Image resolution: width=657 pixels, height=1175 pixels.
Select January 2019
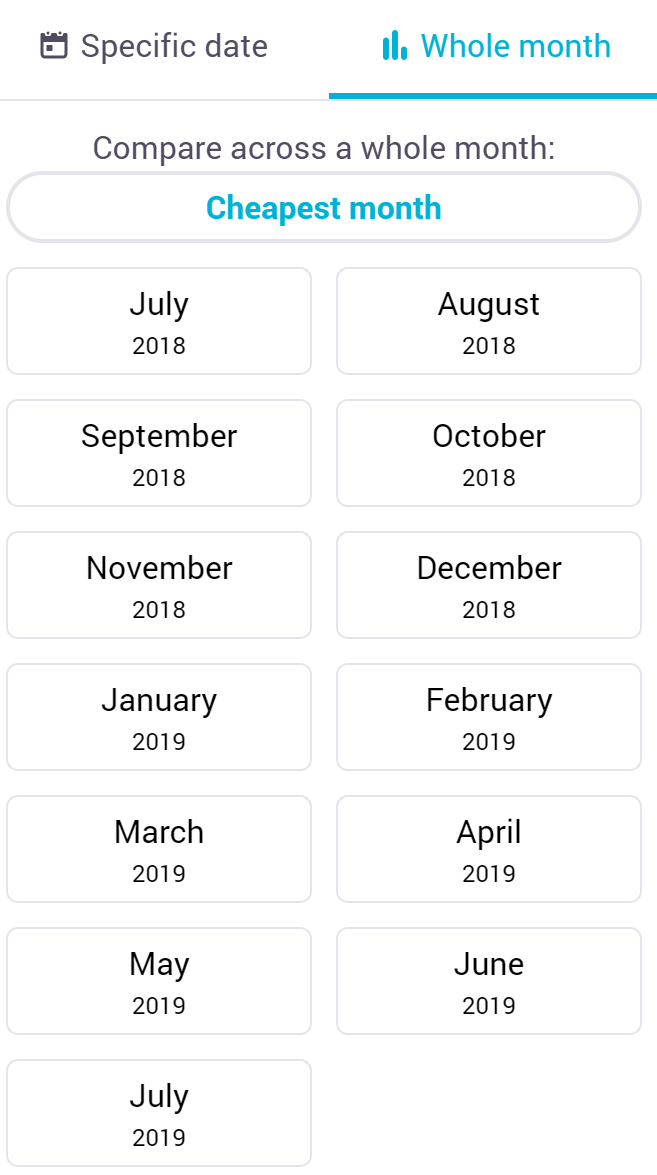click(159, 716)
